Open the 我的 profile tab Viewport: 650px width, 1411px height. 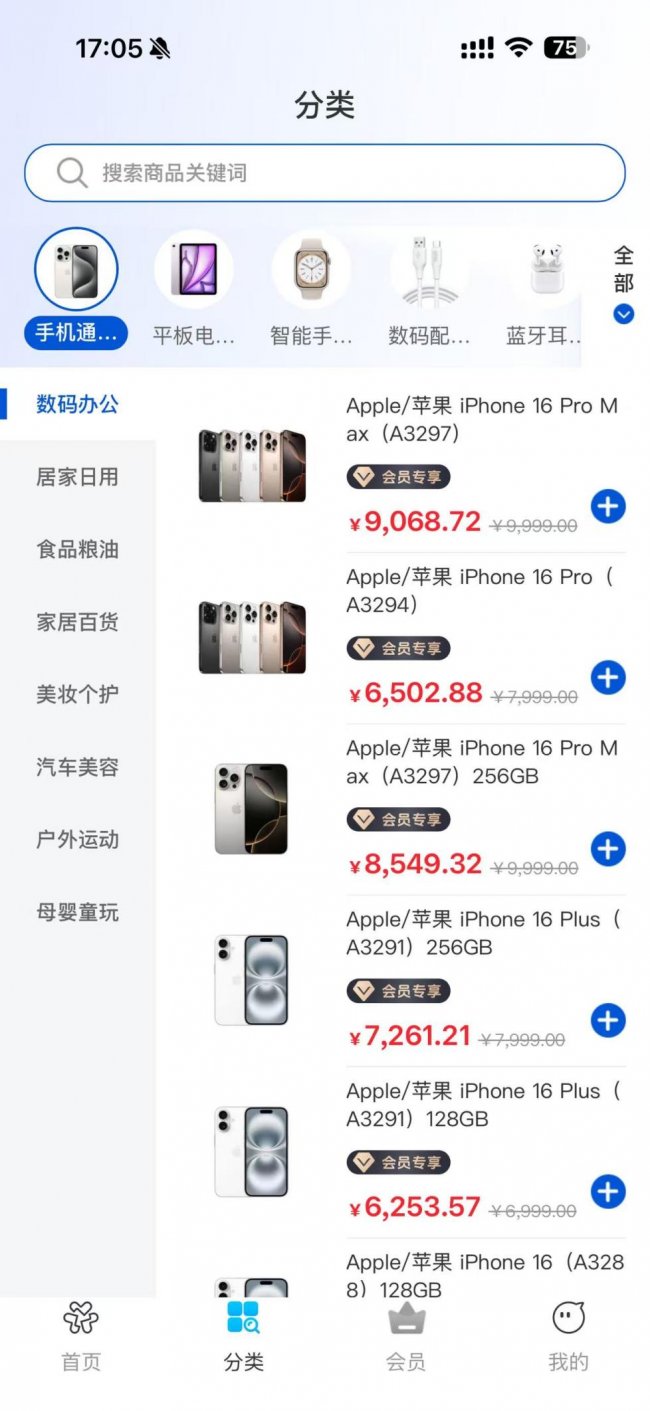(x=568, y=1336)
